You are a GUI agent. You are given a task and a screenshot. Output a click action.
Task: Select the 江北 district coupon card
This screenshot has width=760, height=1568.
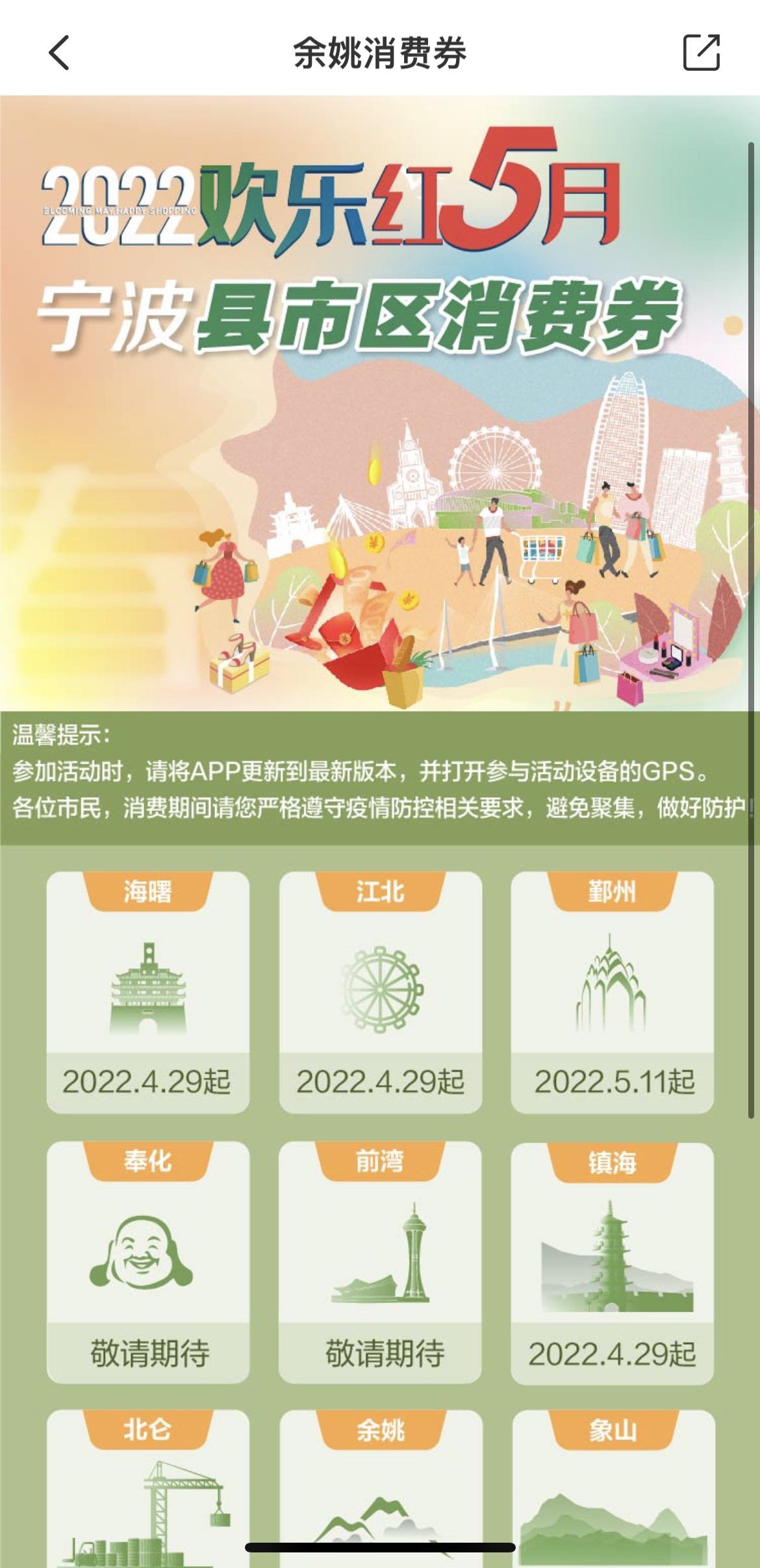381,991
